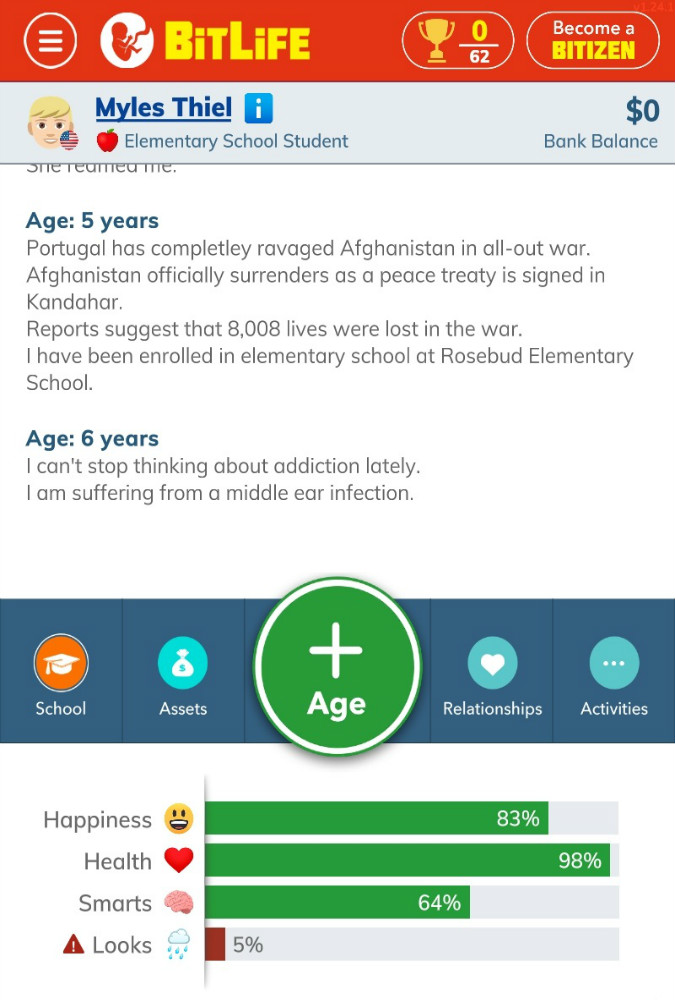The image size is (675, 1000).
Task: Tap Become a Bitizen button
Action: click(x=593, y=40)
